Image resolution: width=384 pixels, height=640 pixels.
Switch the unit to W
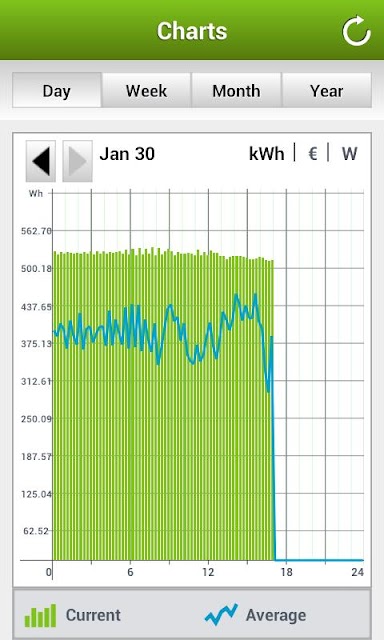click(x=349, y=154)
